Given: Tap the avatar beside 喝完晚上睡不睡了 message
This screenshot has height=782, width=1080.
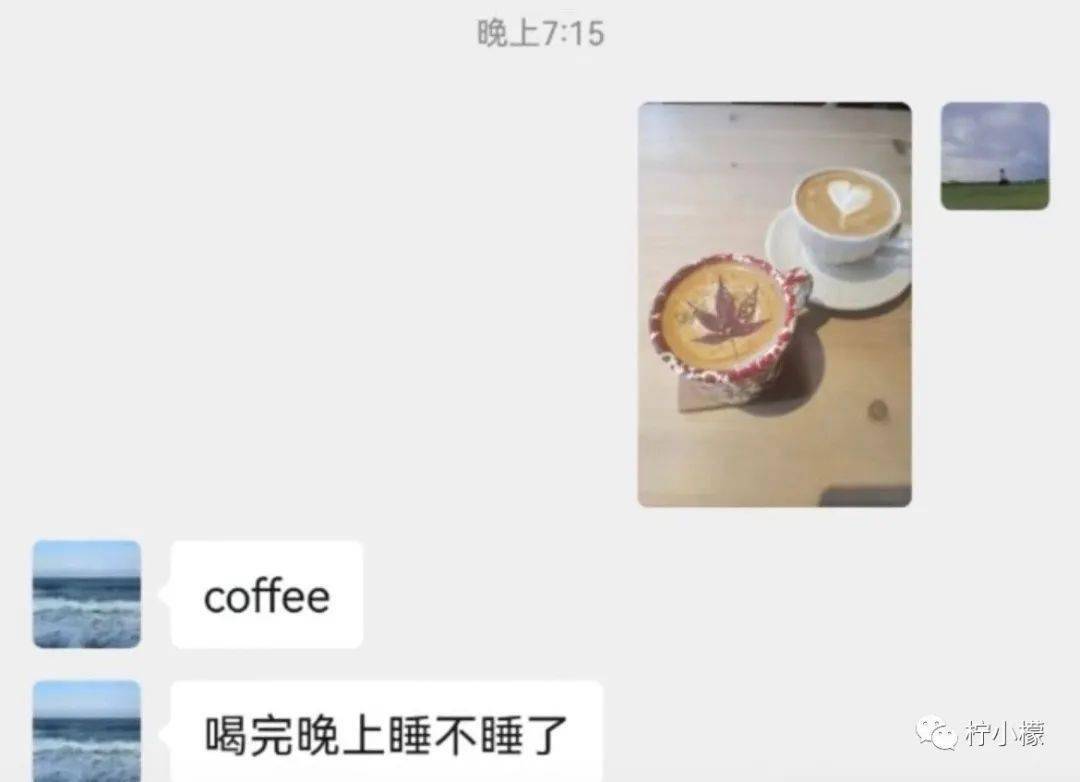Looking at the screenshot, I should coord(87,732).
